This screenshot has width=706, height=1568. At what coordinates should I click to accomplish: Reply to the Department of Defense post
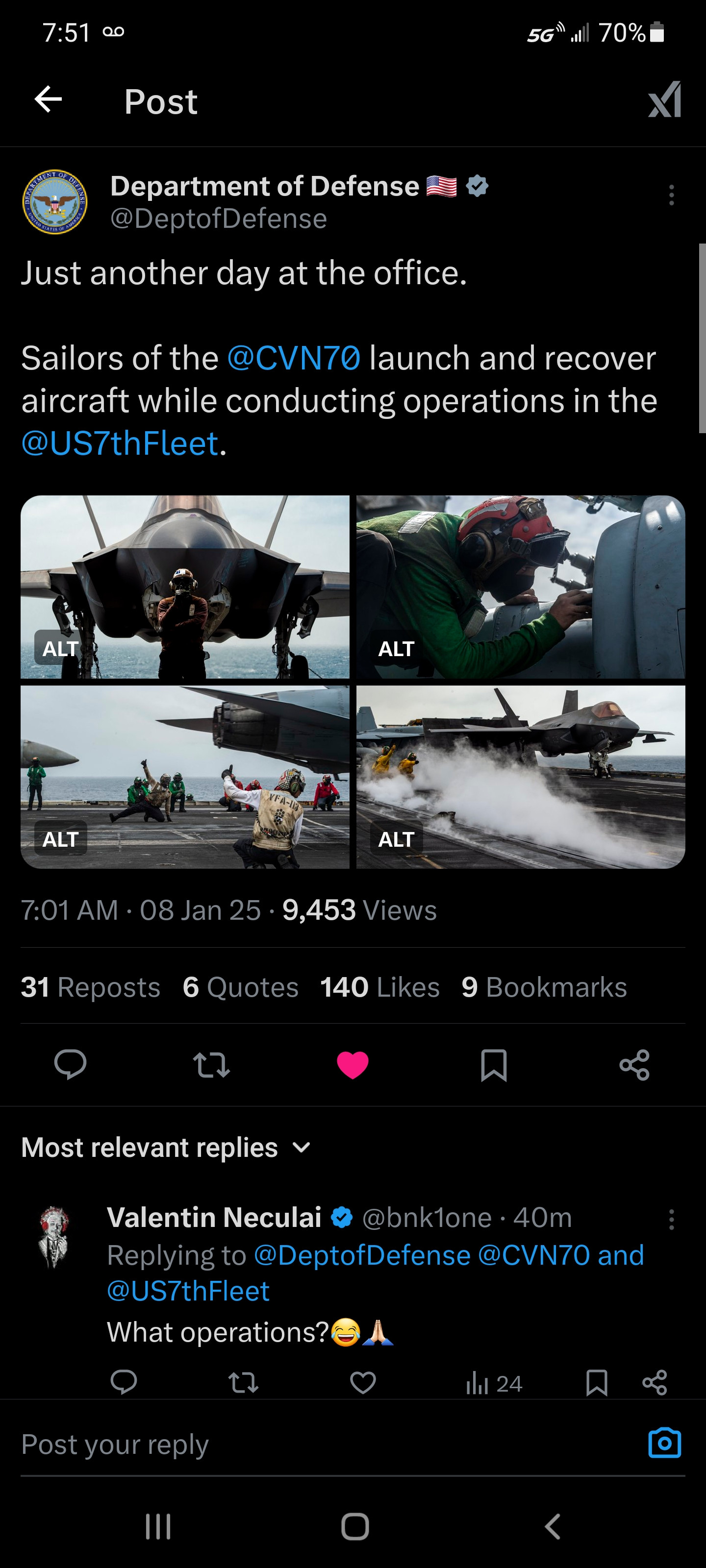pyautogui.click(x=71, y=1065)
